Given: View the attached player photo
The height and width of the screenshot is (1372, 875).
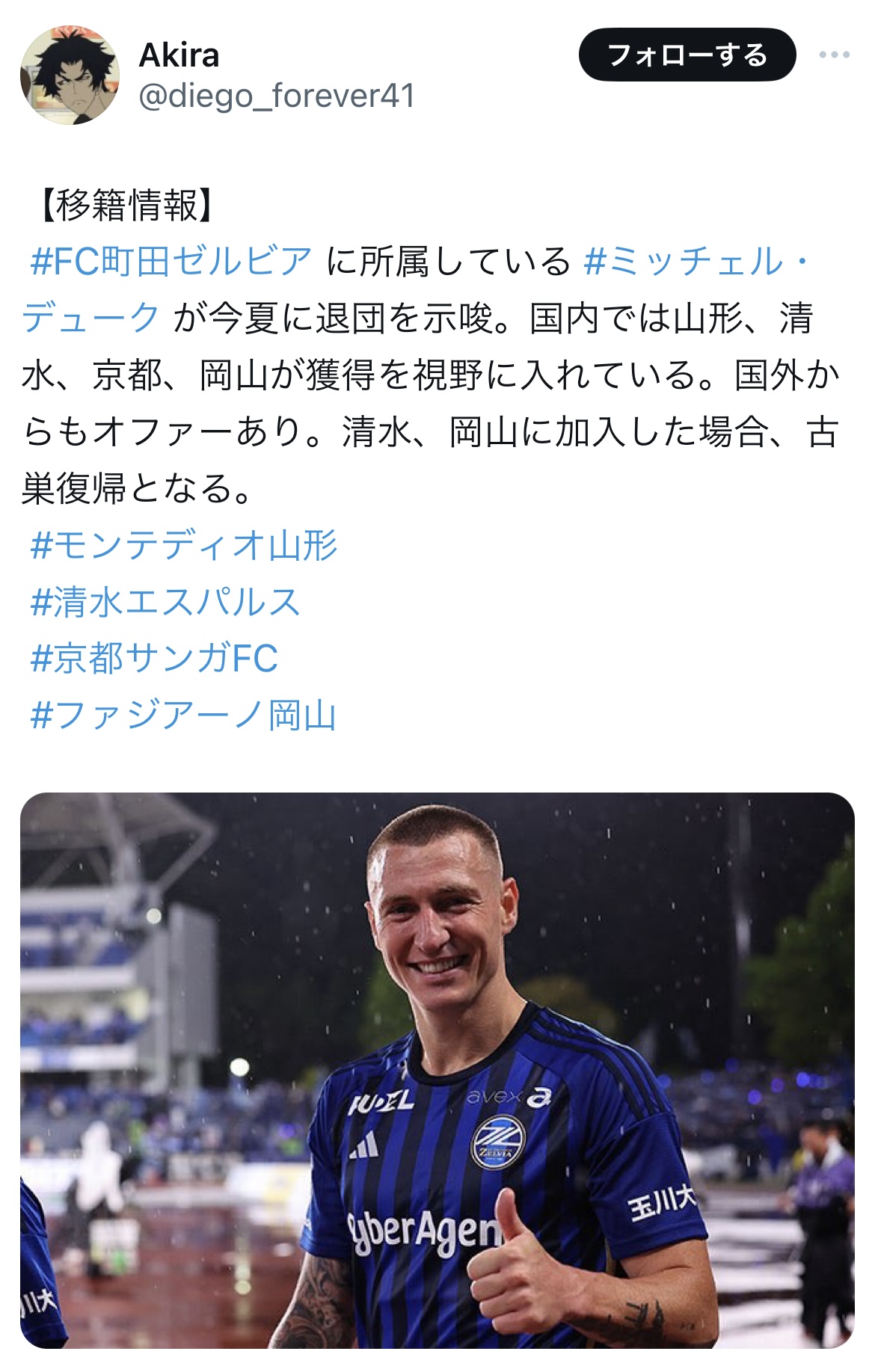Looking at the screenshot, I should click(x=437, y=1069).
